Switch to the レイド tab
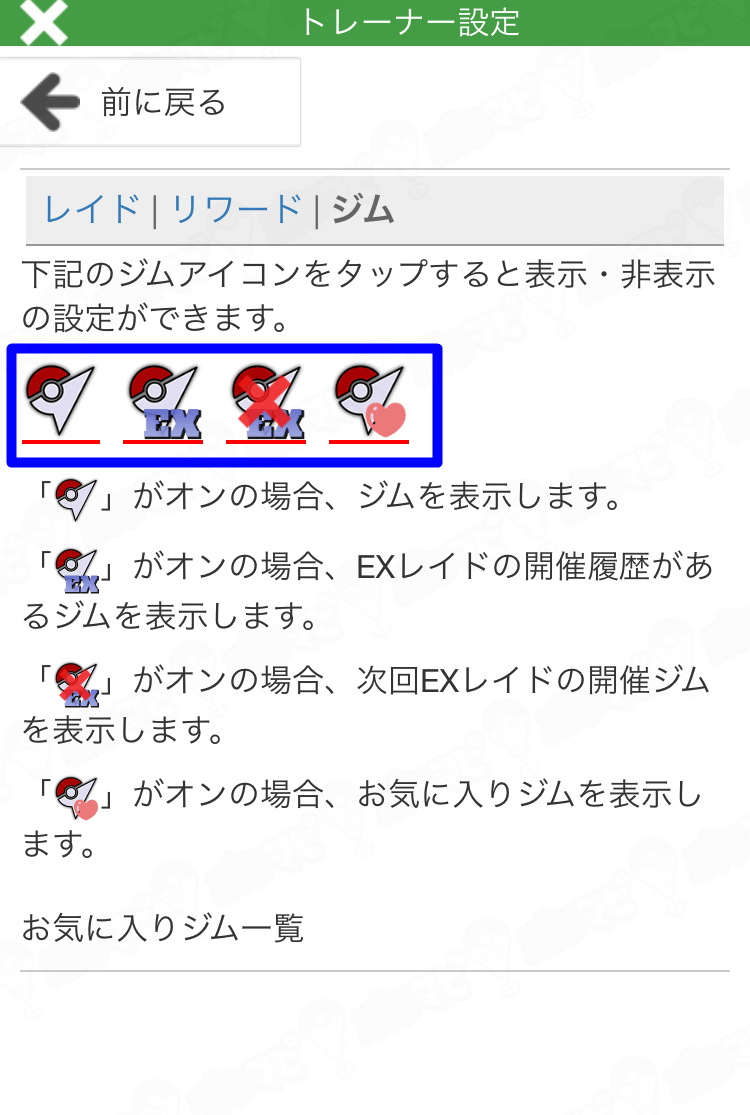This screenshot has width=750, height=1115. (91, 210)
